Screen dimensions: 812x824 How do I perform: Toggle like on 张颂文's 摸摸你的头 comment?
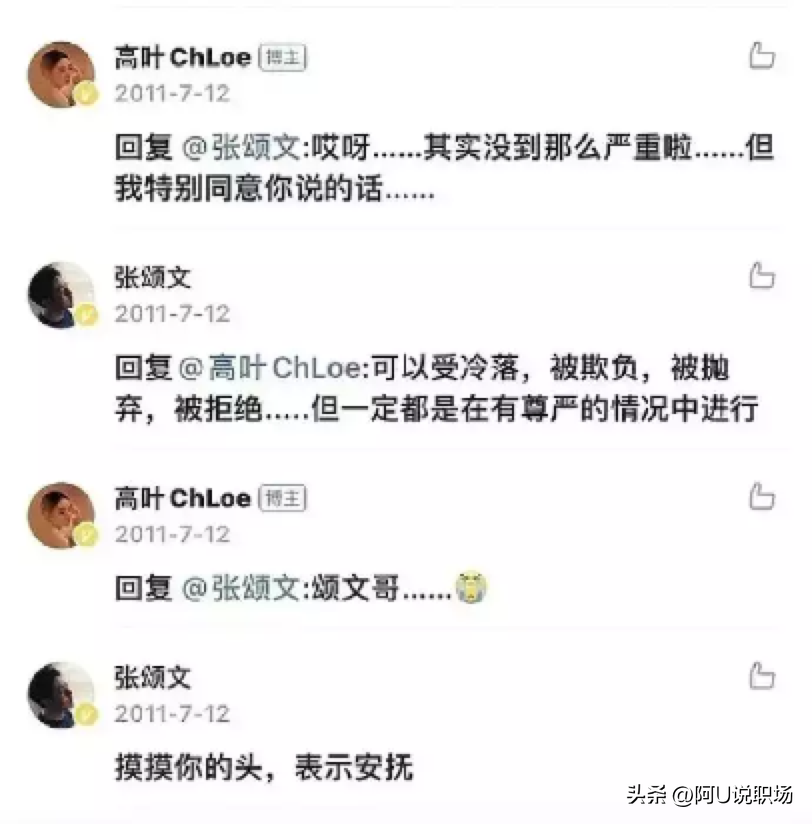pyautogui.click(x=761, y=674)
